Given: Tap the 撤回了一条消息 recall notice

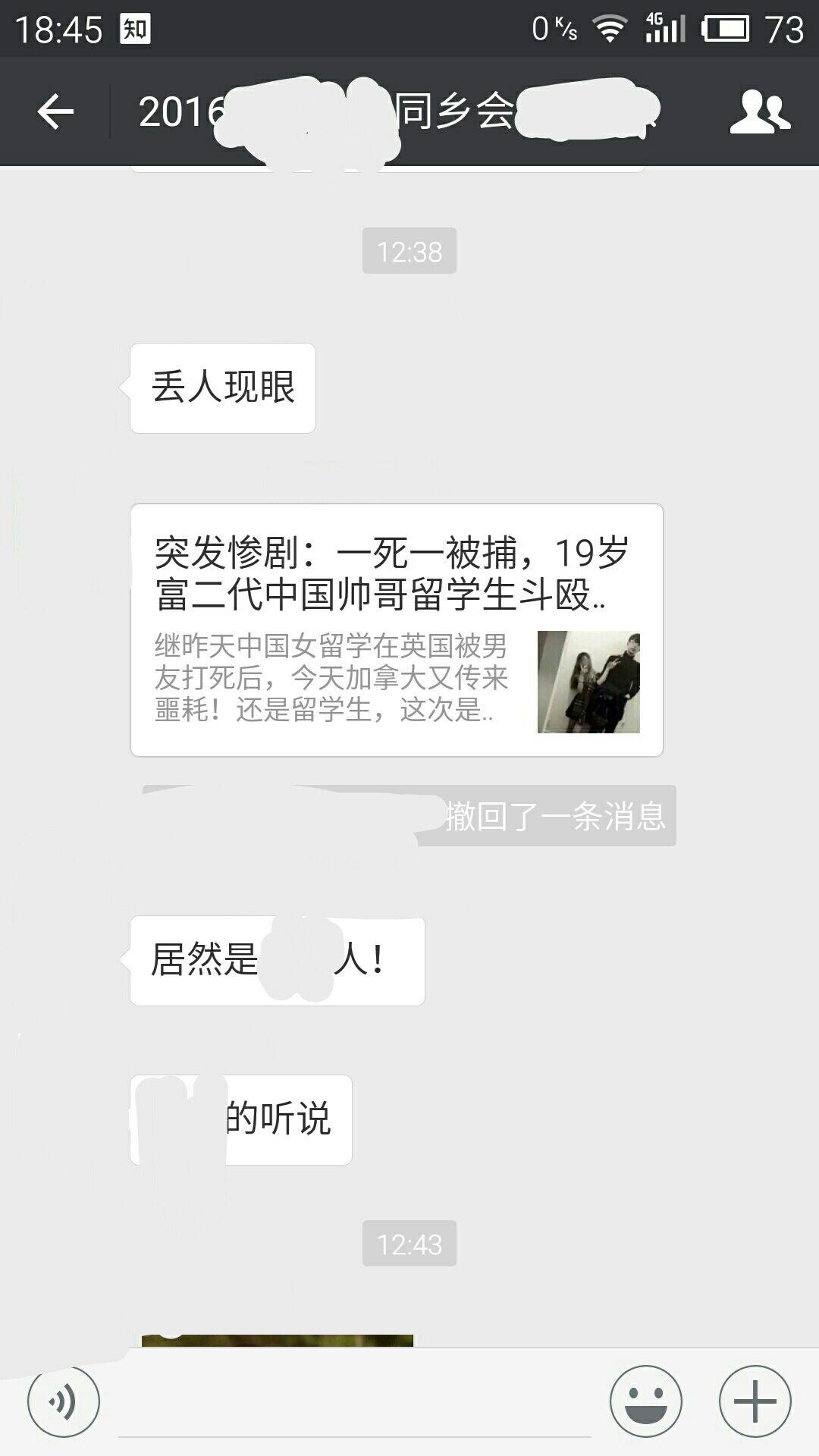Looking at the screenshot, I should coord(557,817).
